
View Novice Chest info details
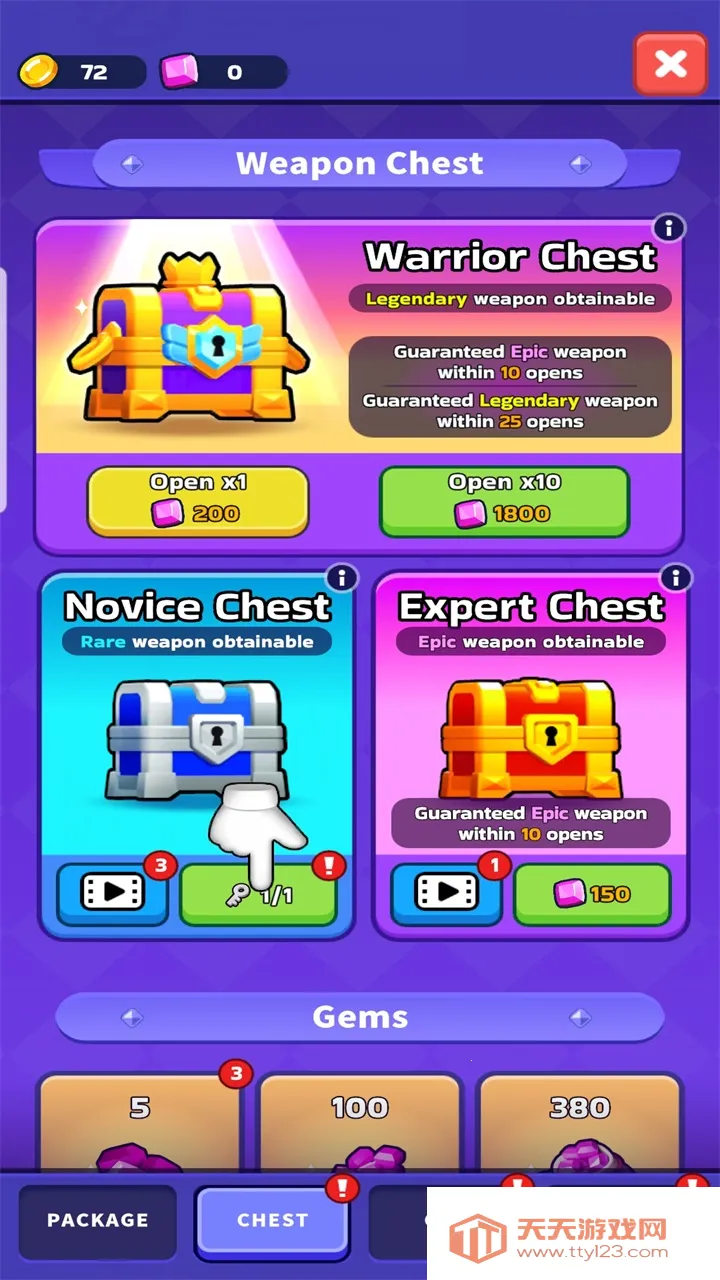pos(342,578)
